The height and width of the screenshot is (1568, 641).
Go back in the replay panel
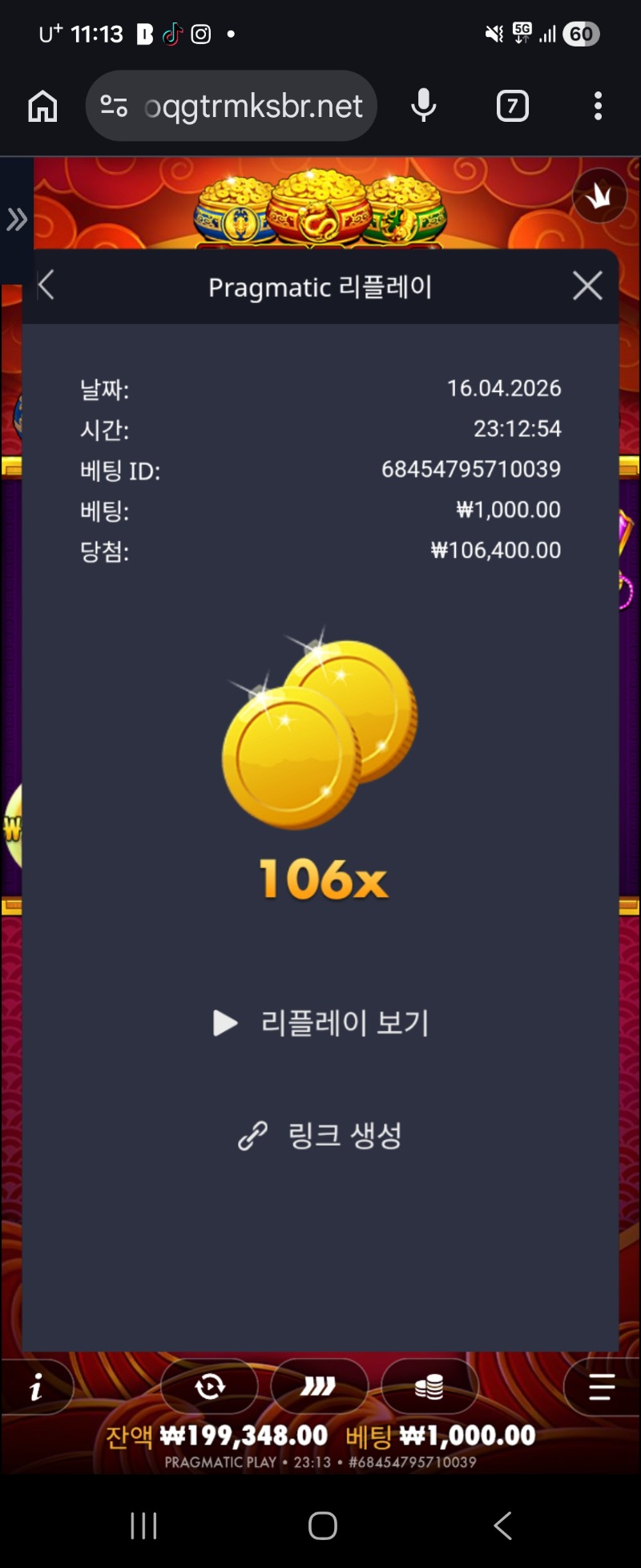click(46, 285)
